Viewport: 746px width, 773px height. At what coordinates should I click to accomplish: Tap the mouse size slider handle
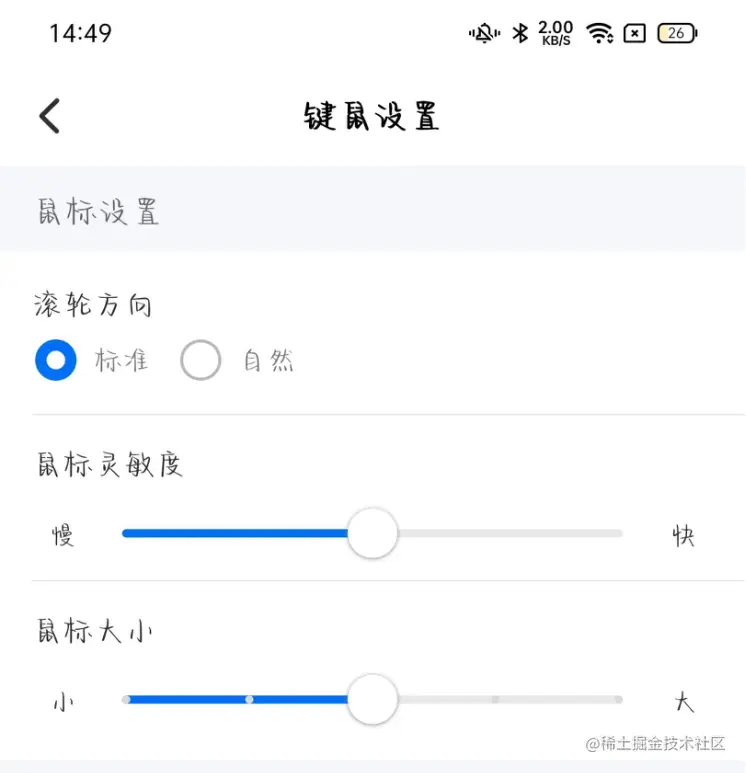click(372, 699)
